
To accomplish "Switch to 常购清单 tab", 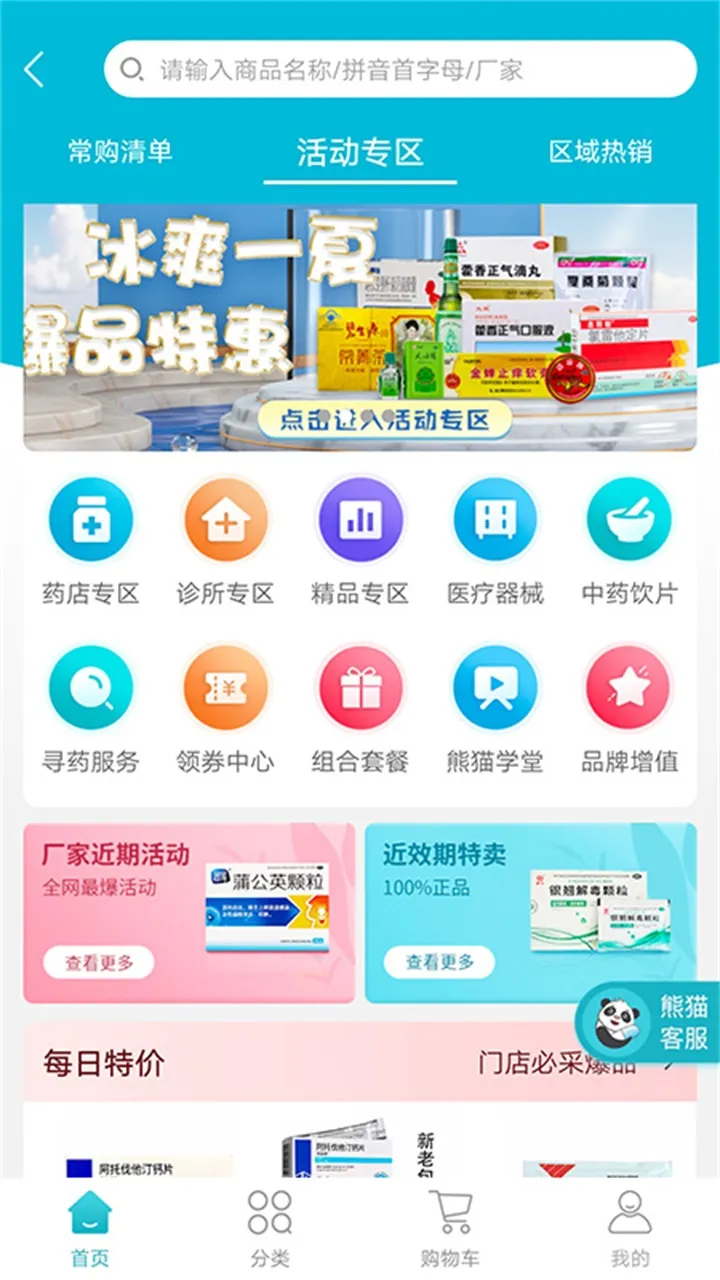I will (120, 151).
